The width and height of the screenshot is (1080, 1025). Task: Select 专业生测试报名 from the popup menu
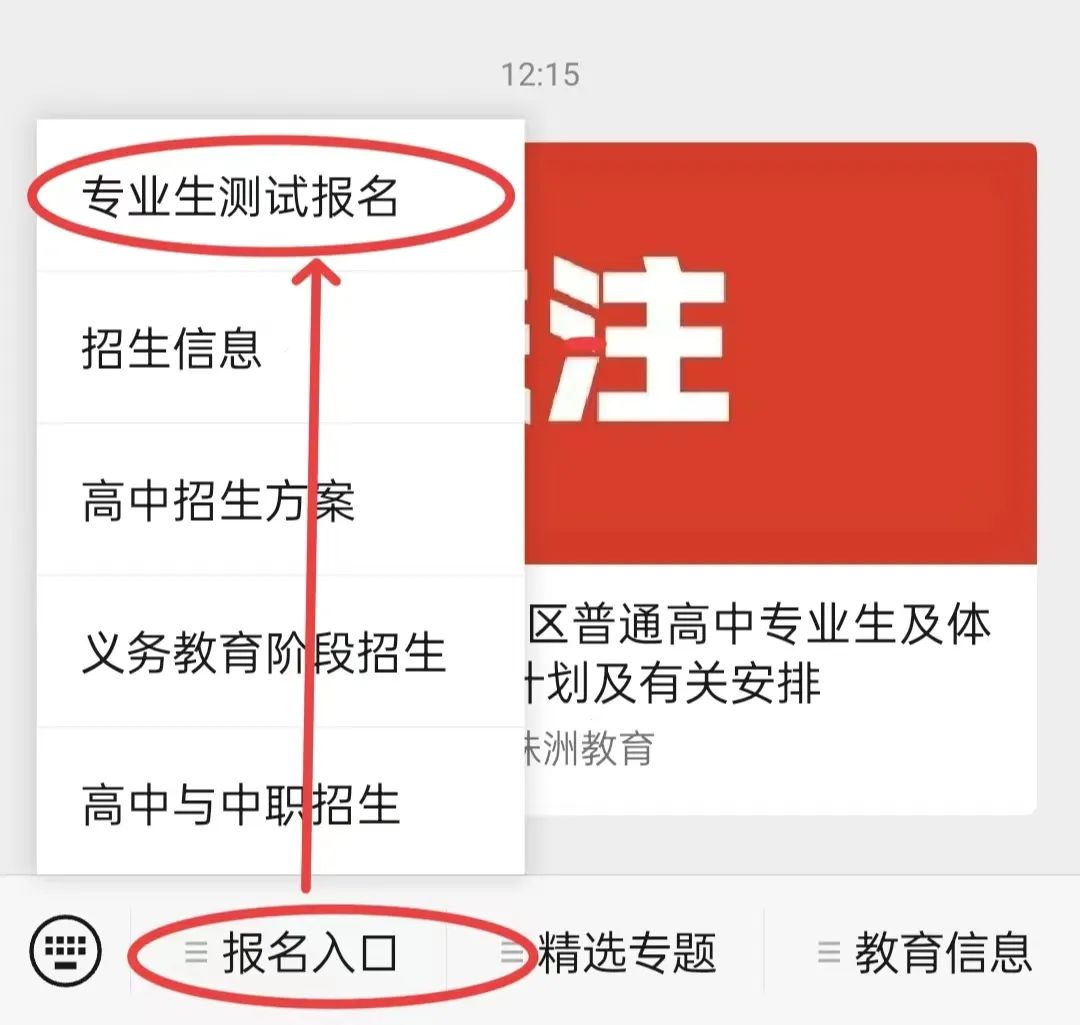[x=240, y=196]
